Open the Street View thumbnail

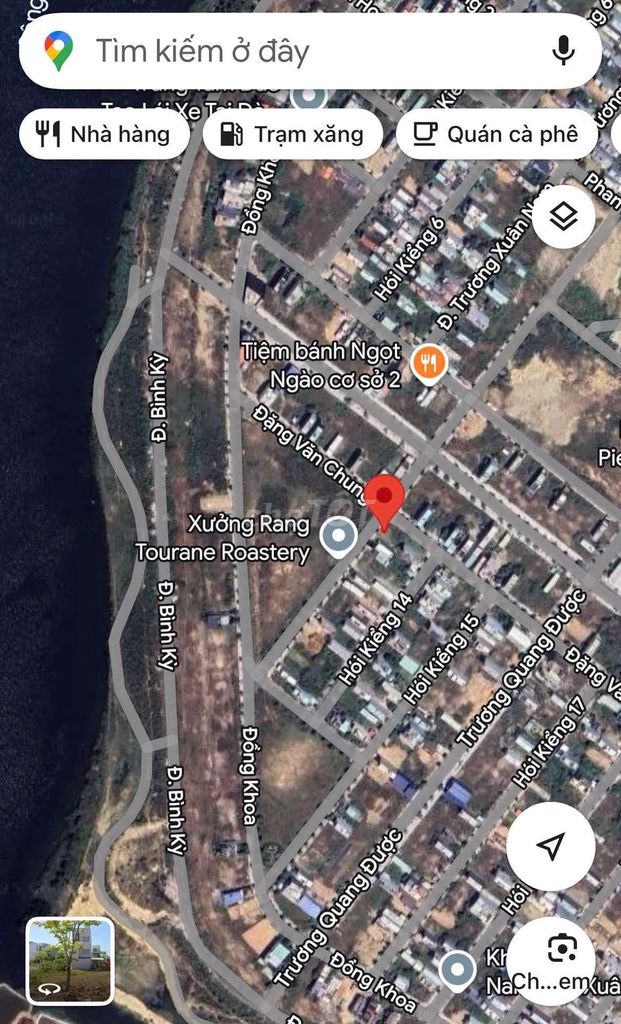(x=70, y=960)
